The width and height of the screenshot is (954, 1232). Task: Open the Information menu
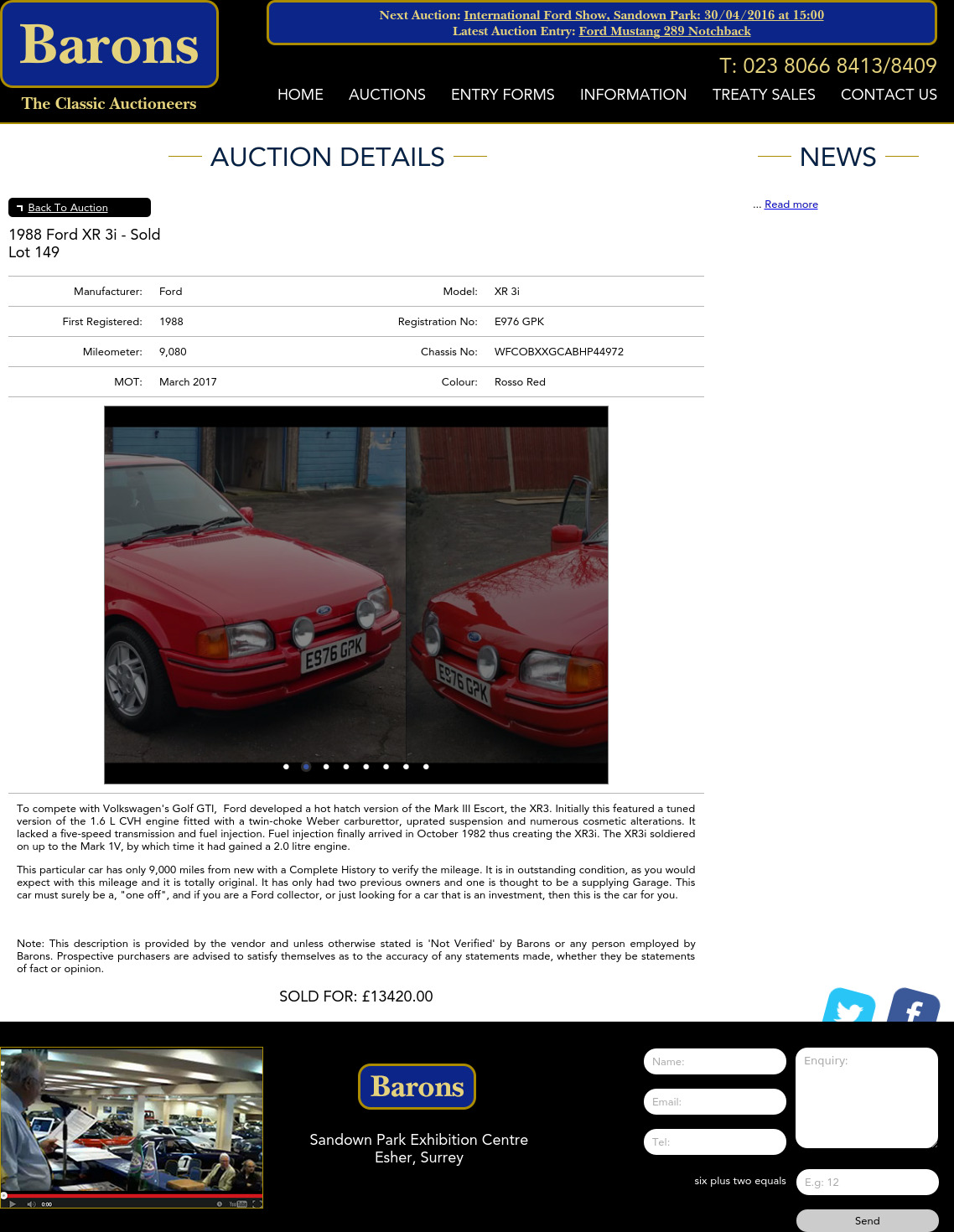[633, 95]
